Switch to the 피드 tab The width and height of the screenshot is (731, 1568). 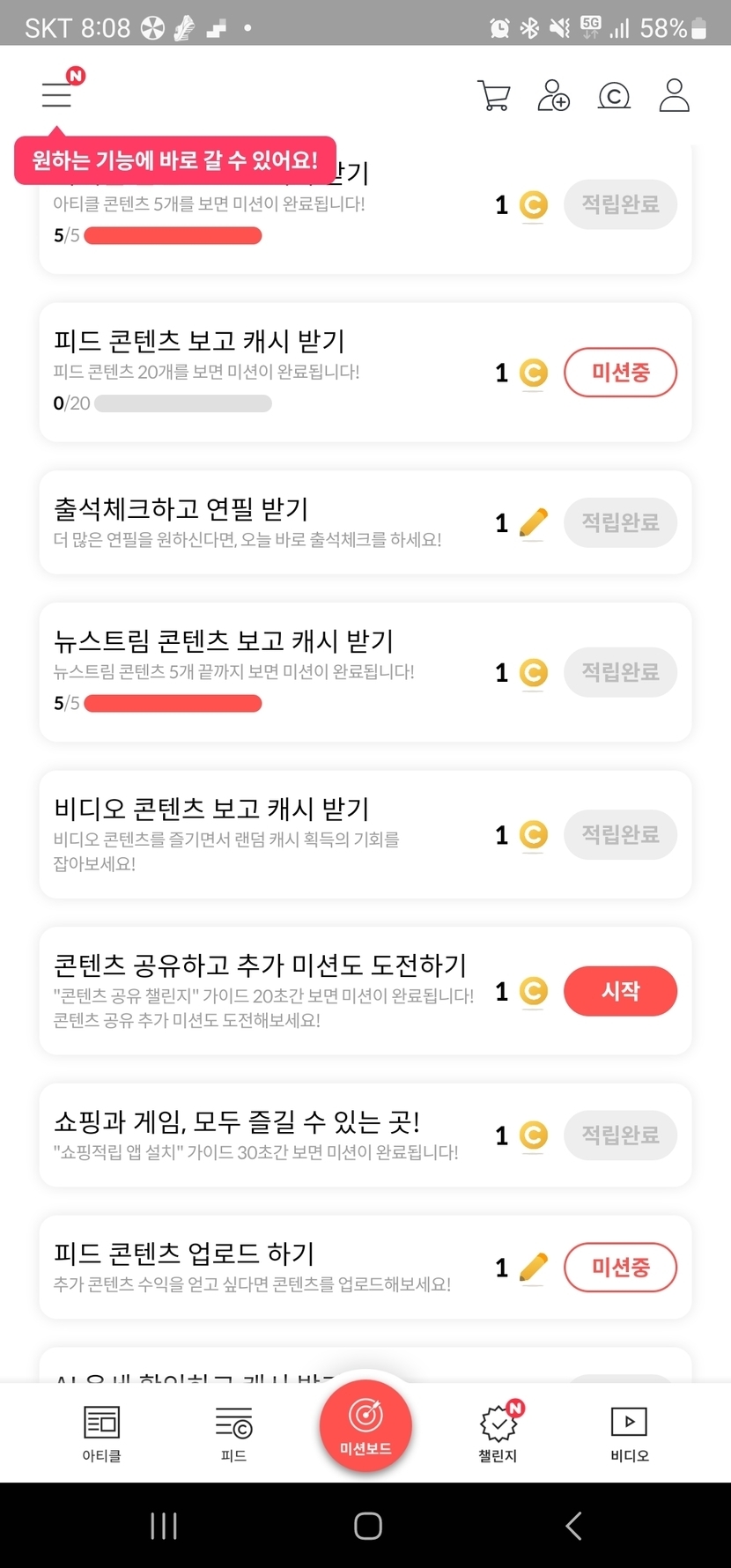233,1433
